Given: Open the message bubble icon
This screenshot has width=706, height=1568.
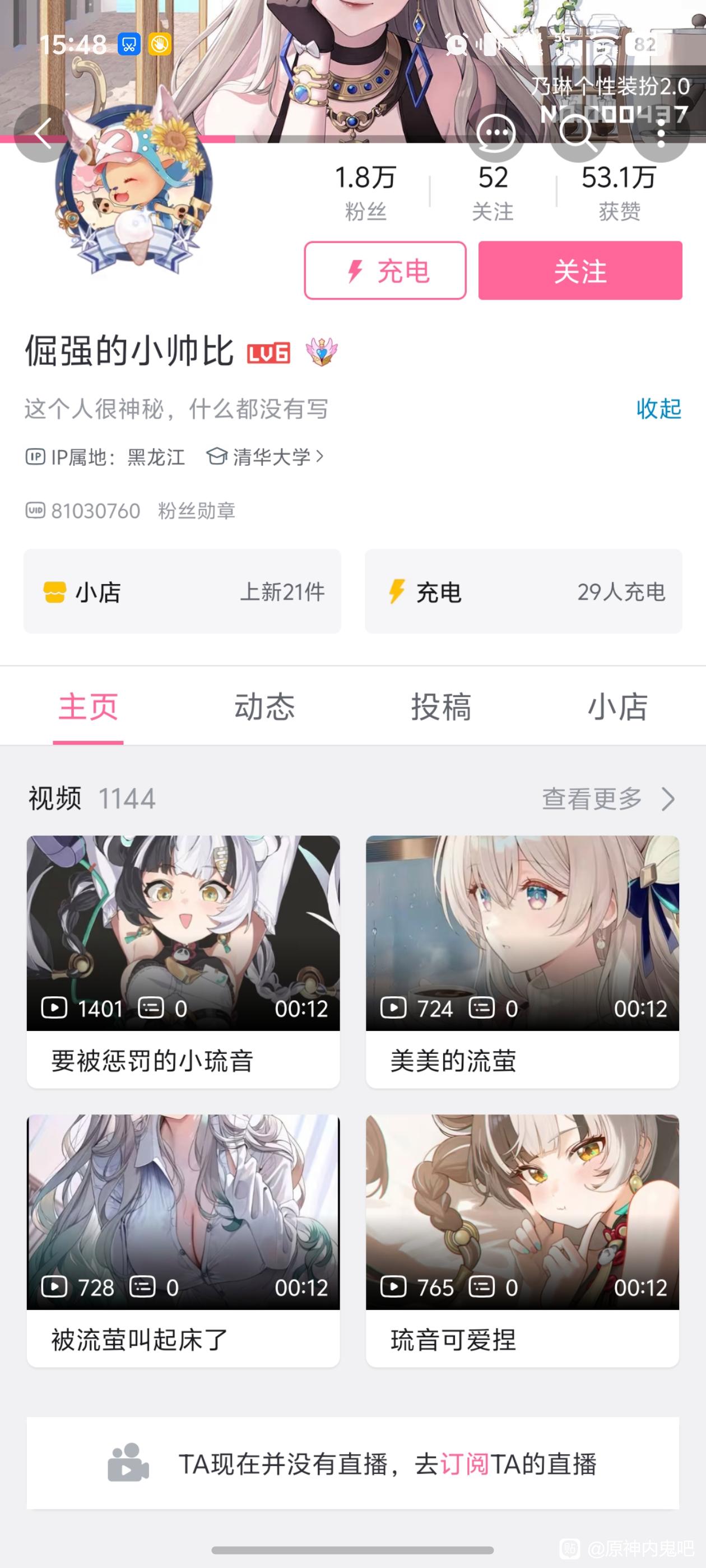Looking at the screenshot, I should (x=496, y=133).
